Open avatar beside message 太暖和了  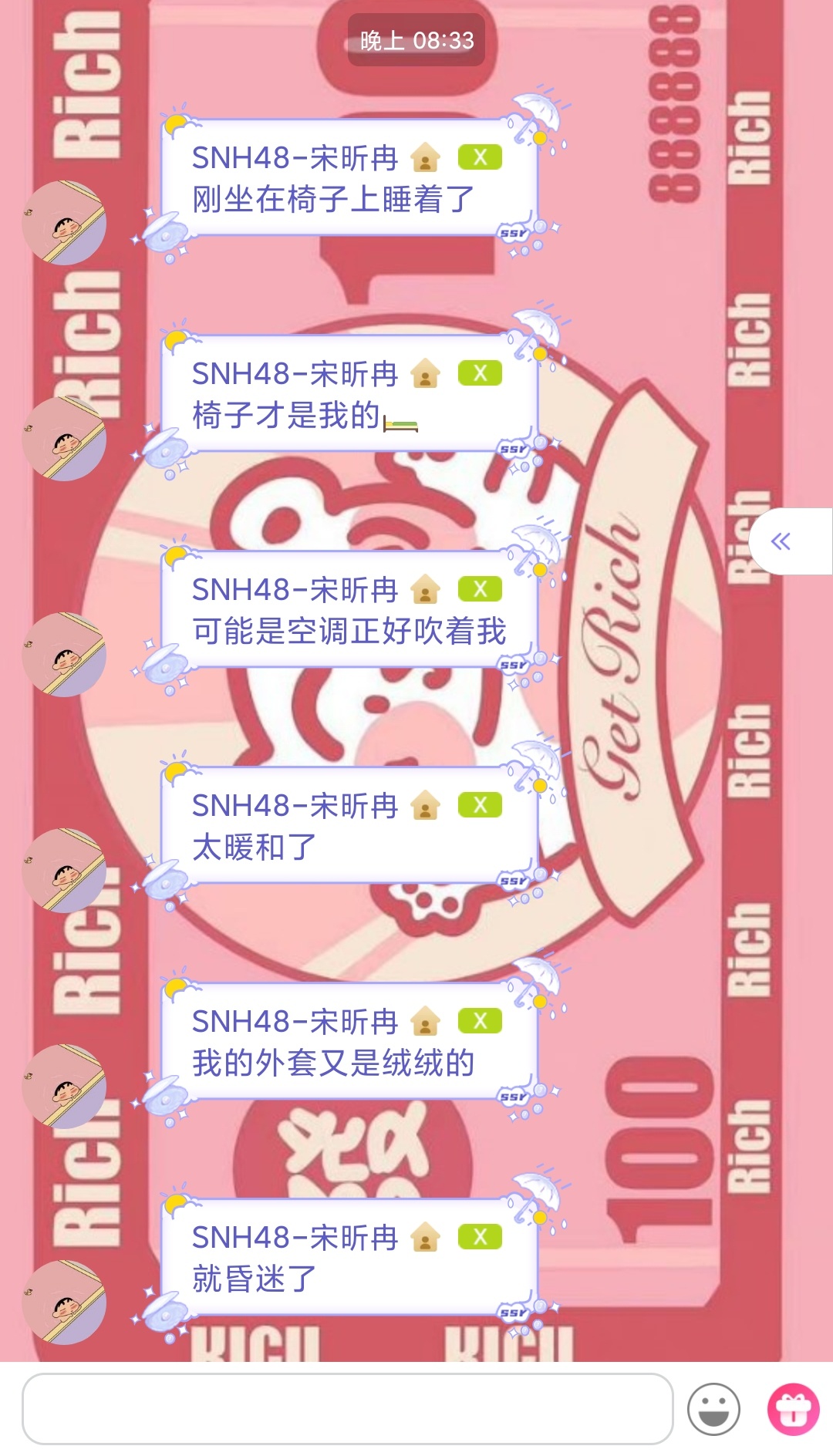pyautogui.click(x=64, y=871)
